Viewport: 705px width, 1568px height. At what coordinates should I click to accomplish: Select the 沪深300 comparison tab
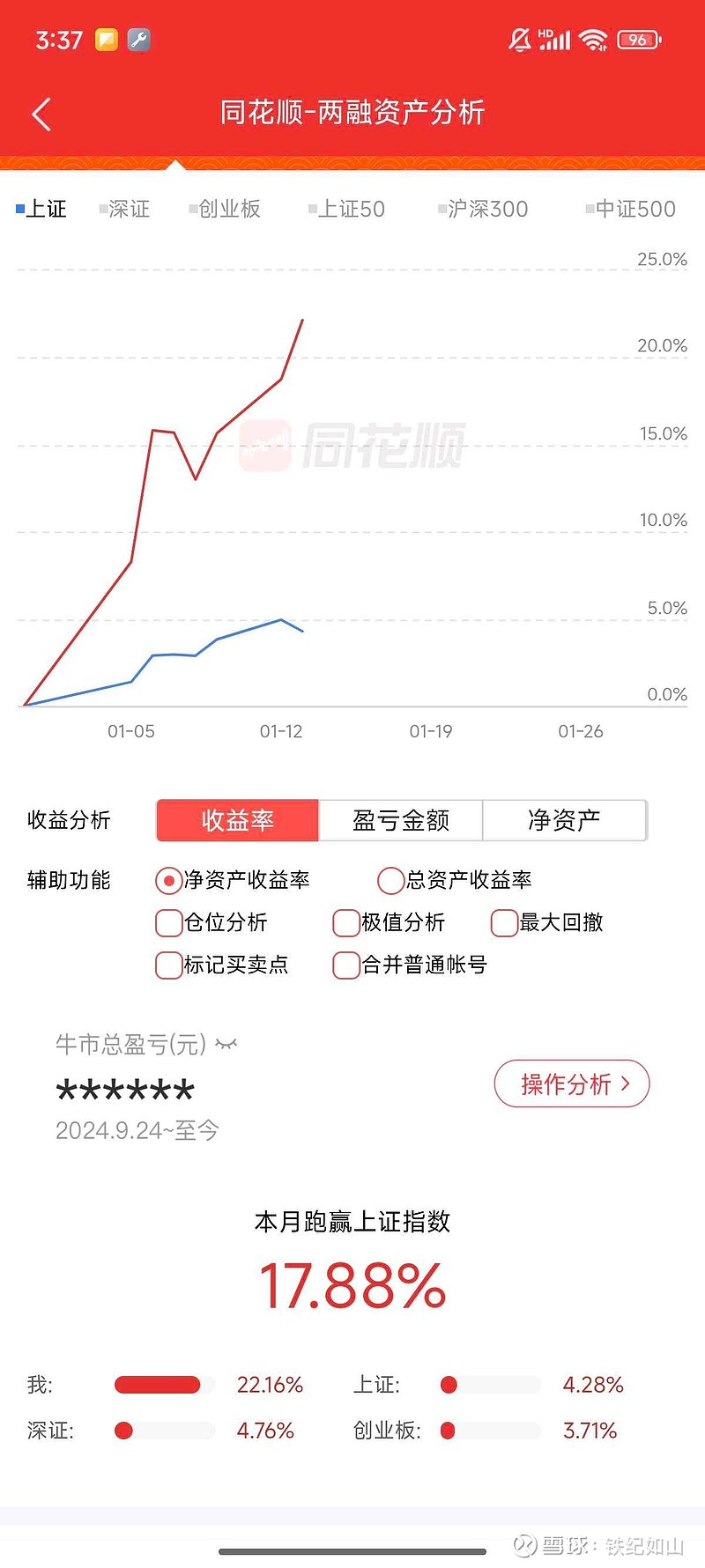(484, 209)
